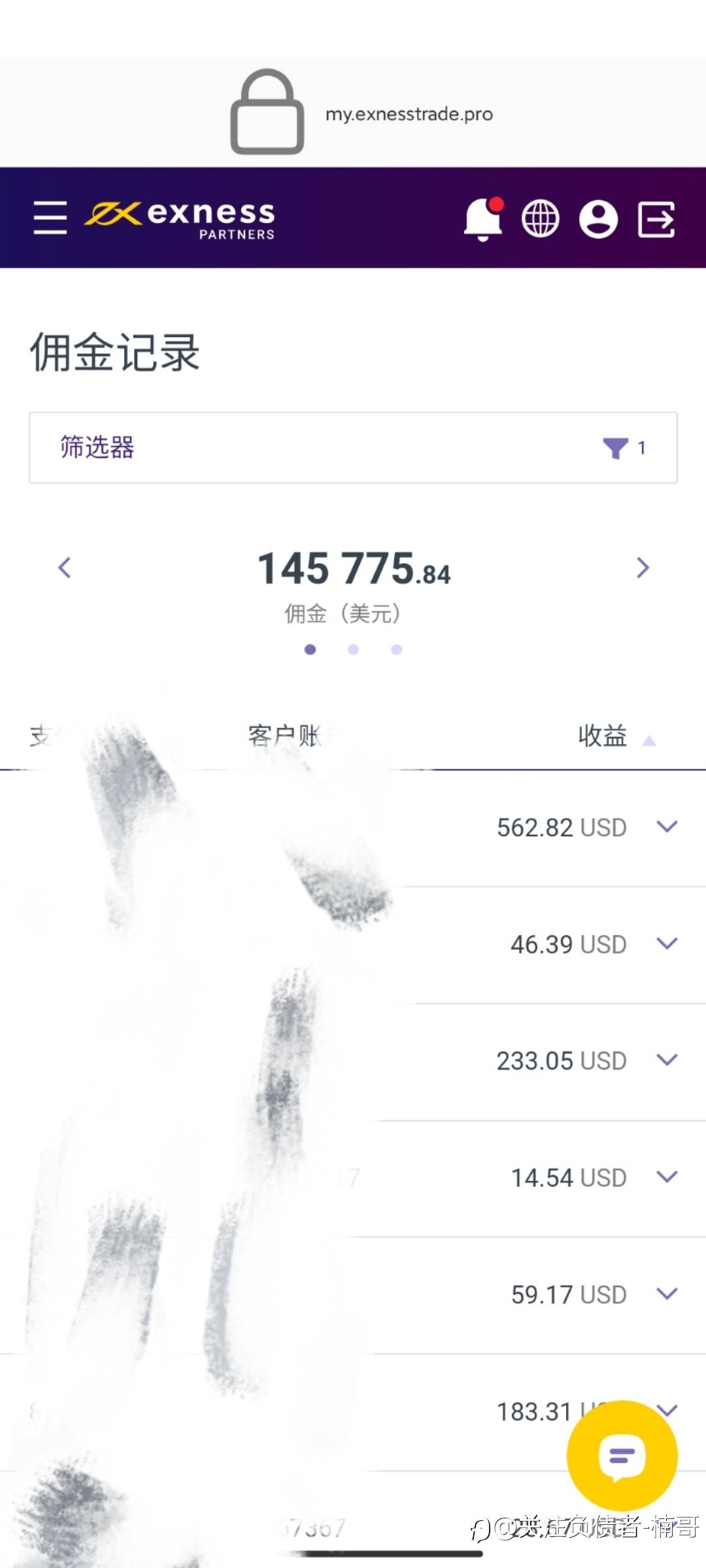Screen dimensions: 706x1568
Task: Go to previous summary with left arrow
Action: tap(64, 567)
